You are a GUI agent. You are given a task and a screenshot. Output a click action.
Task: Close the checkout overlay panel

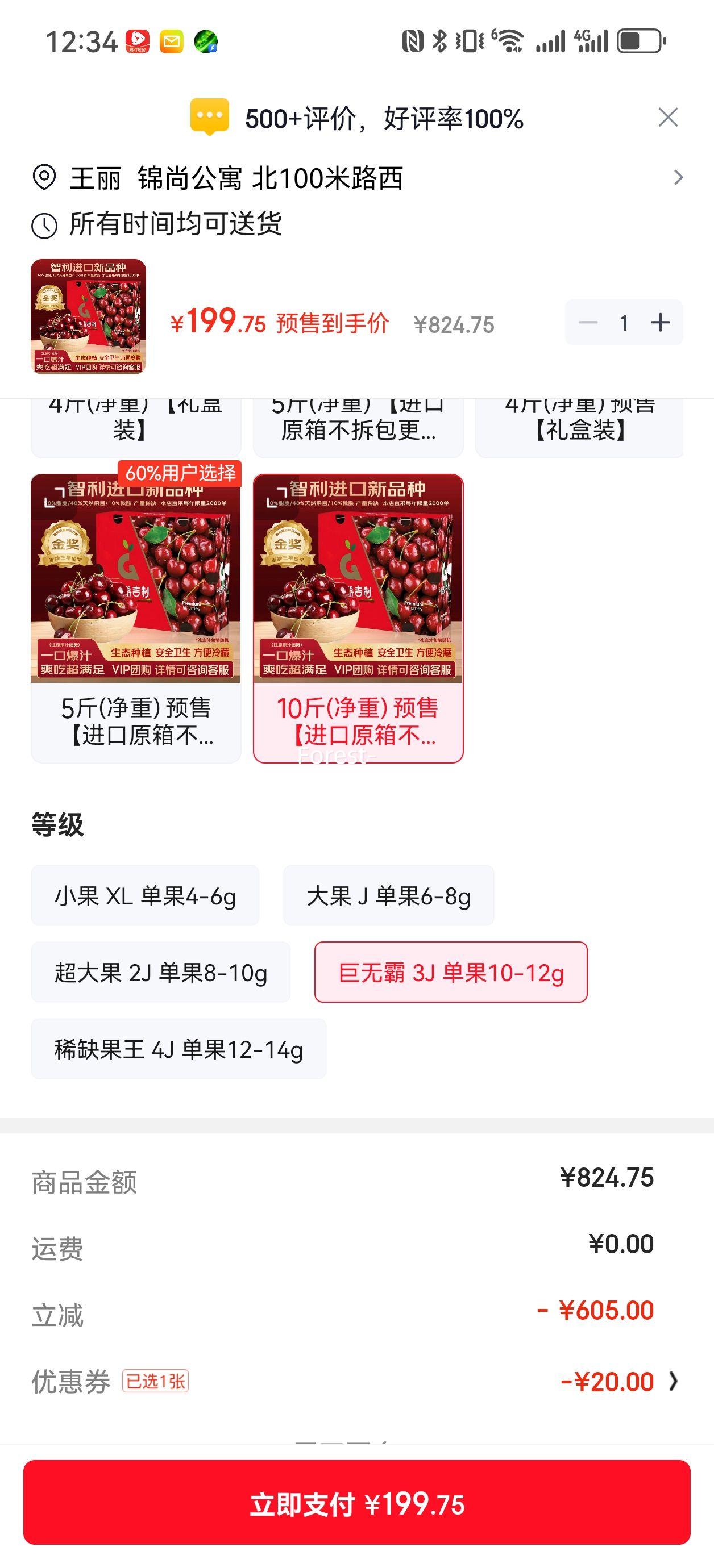[x=669, y=117]
